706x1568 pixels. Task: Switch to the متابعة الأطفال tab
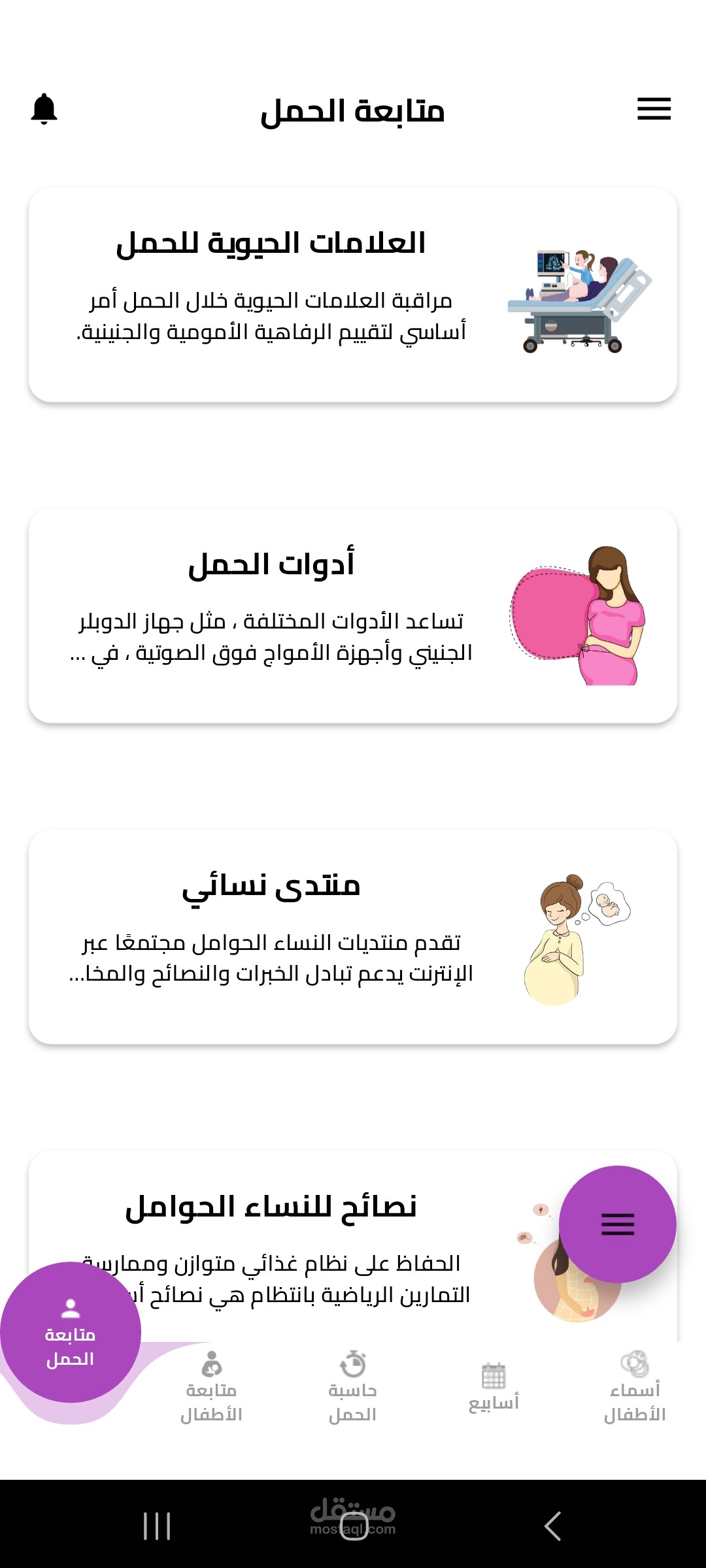[211, 1388]
